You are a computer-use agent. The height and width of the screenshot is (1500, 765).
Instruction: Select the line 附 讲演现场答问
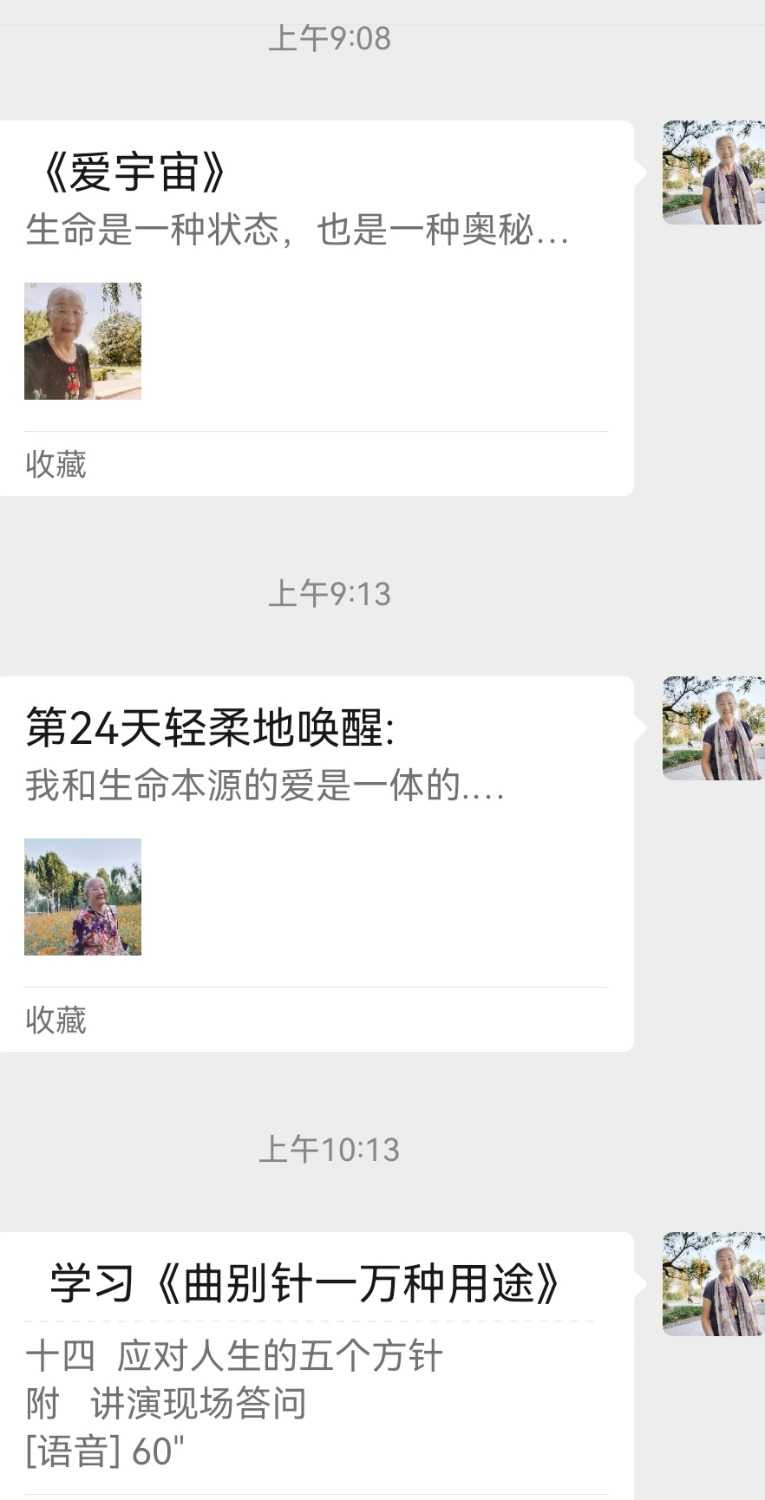(x=165, y=1402)
